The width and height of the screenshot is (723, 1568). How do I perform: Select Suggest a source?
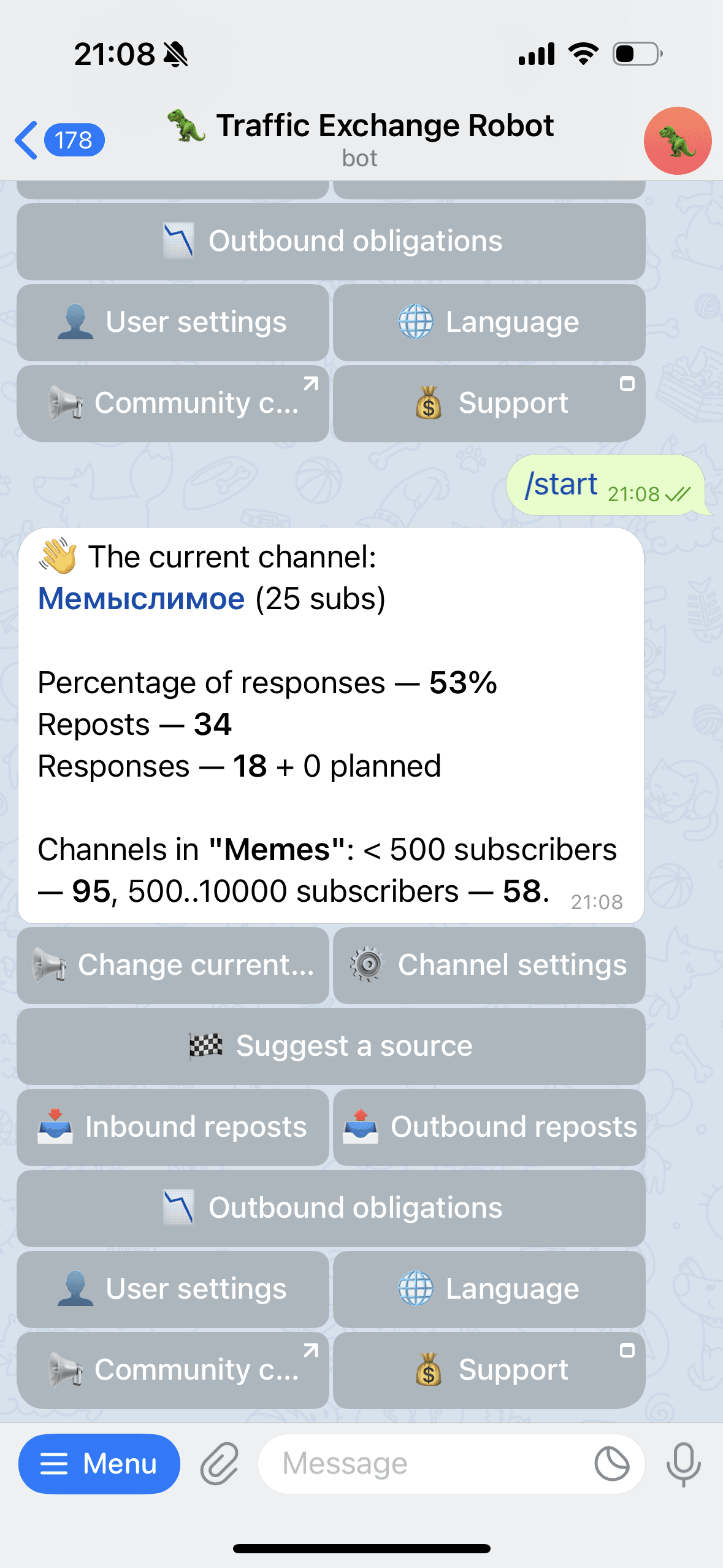pyautogui.click(x=331, y=1046)
